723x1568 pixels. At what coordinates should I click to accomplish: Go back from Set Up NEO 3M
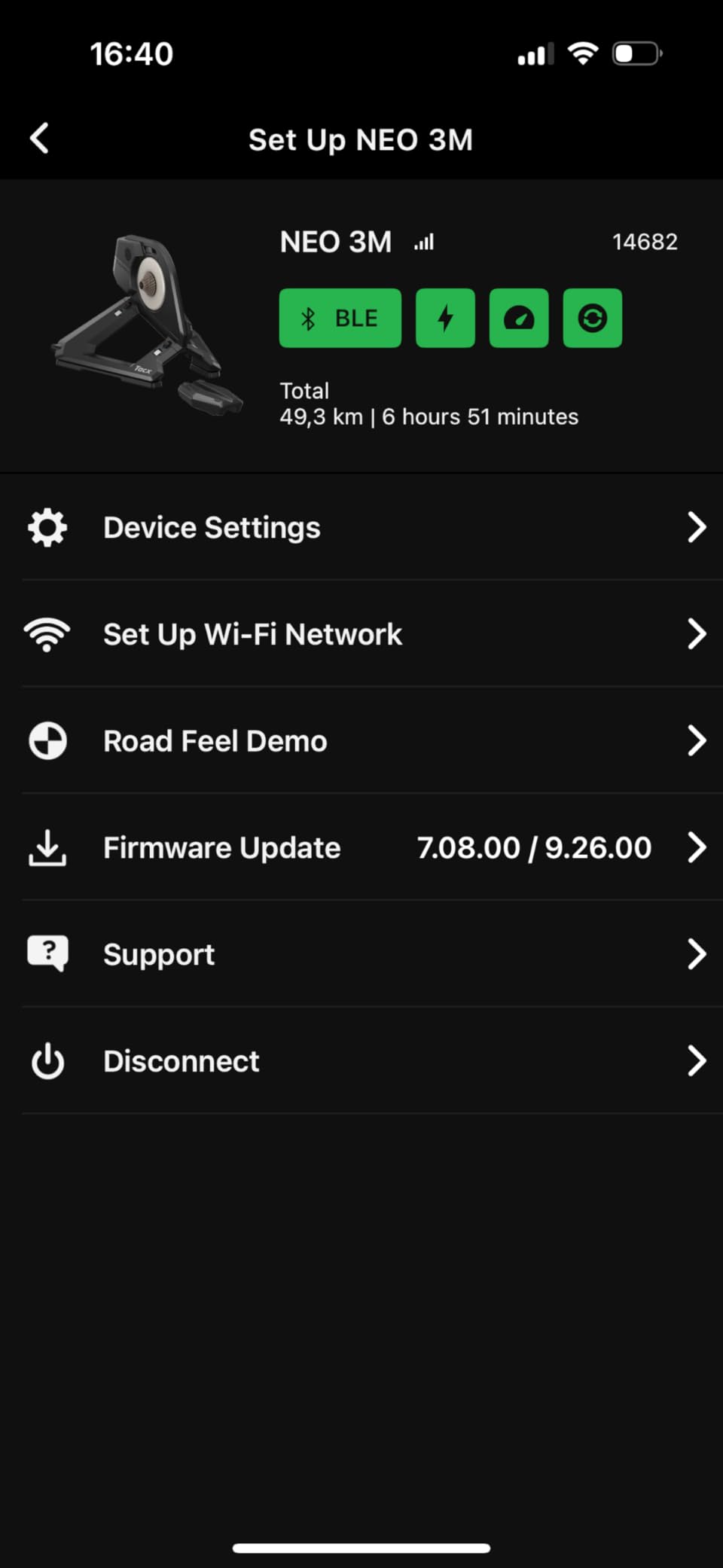39,139
